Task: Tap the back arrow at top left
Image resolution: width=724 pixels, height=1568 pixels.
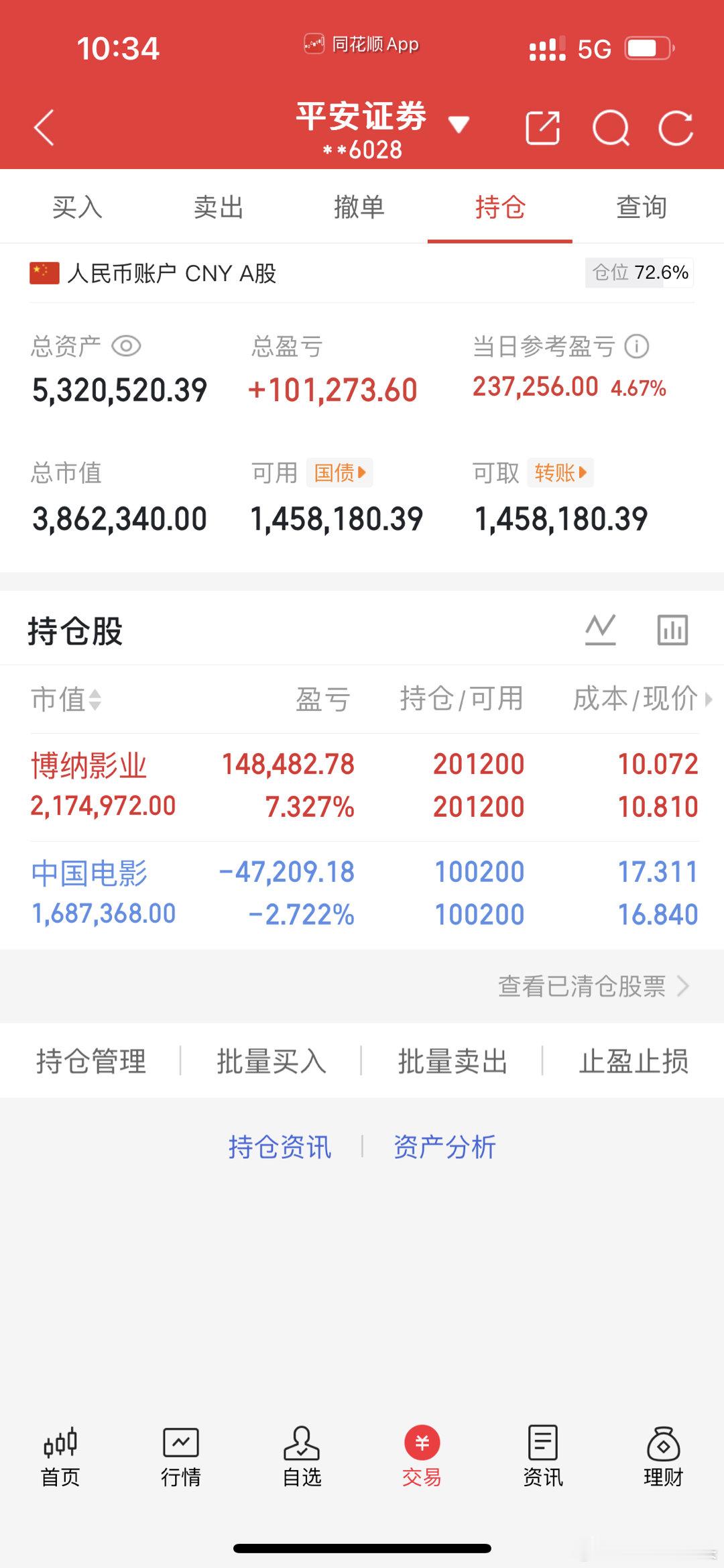Action: (42, 127)
